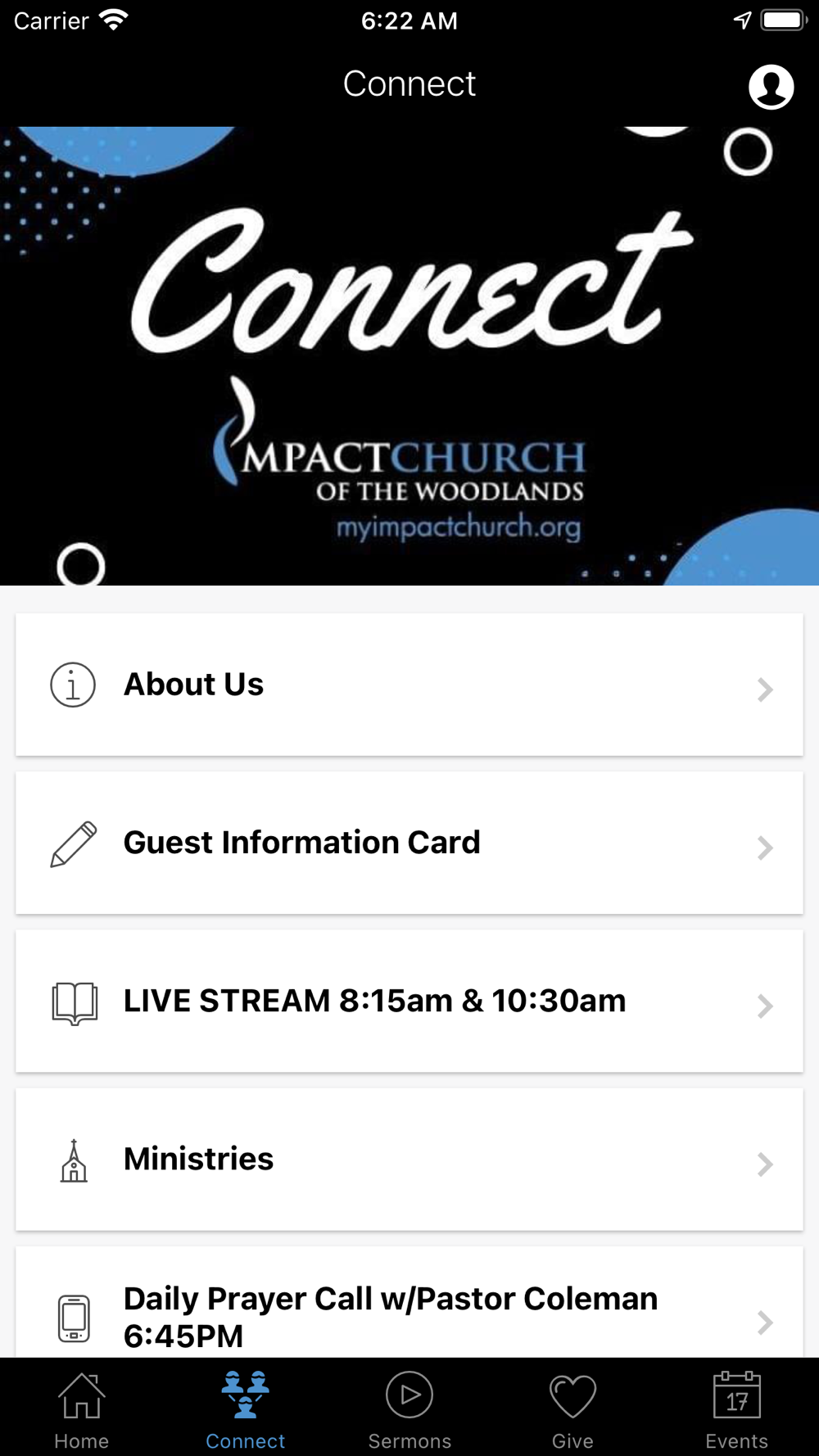Open the profile icon in the header
819x1456 pixels.
pyautogui.click(x=771, y=87)
